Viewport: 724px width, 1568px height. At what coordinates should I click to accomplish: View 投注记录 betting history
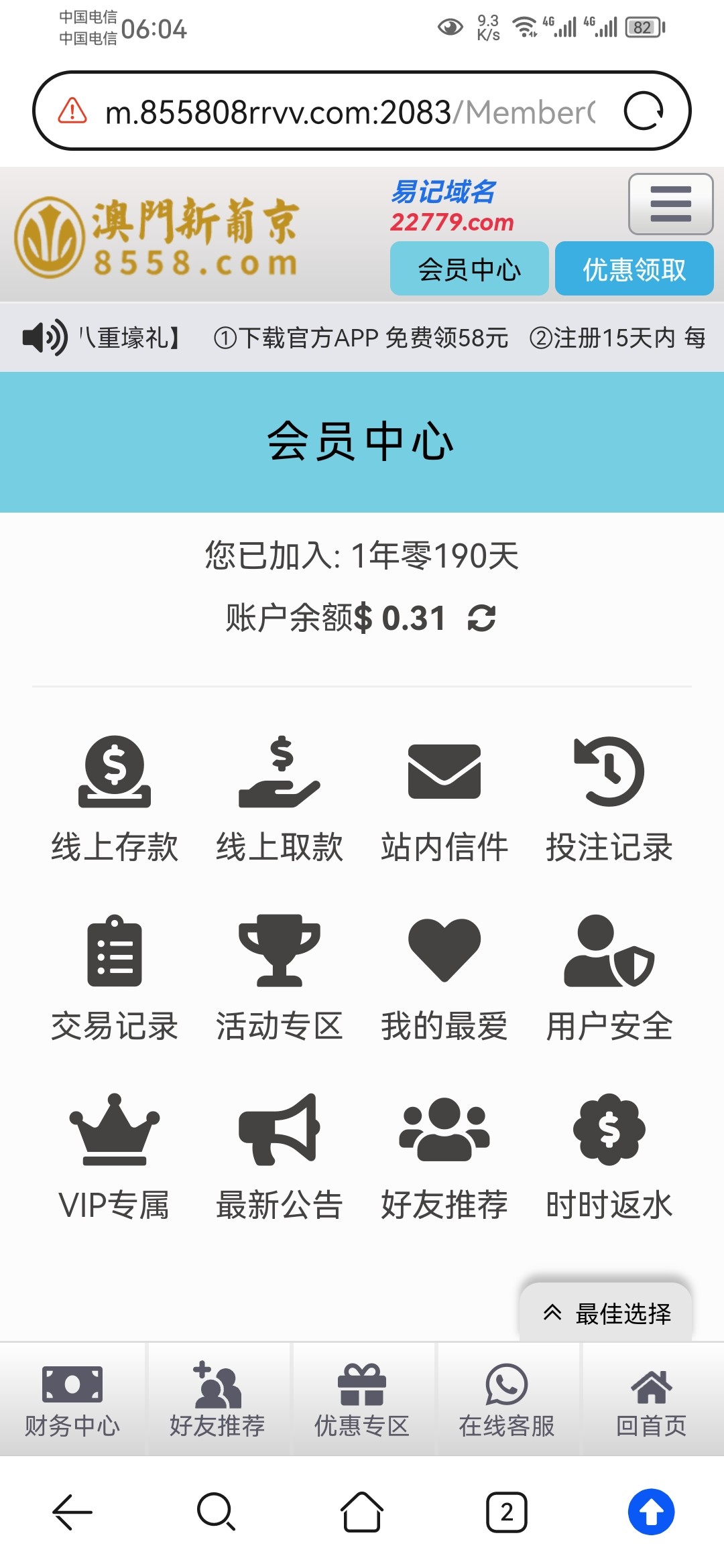[x=609, y=797]
